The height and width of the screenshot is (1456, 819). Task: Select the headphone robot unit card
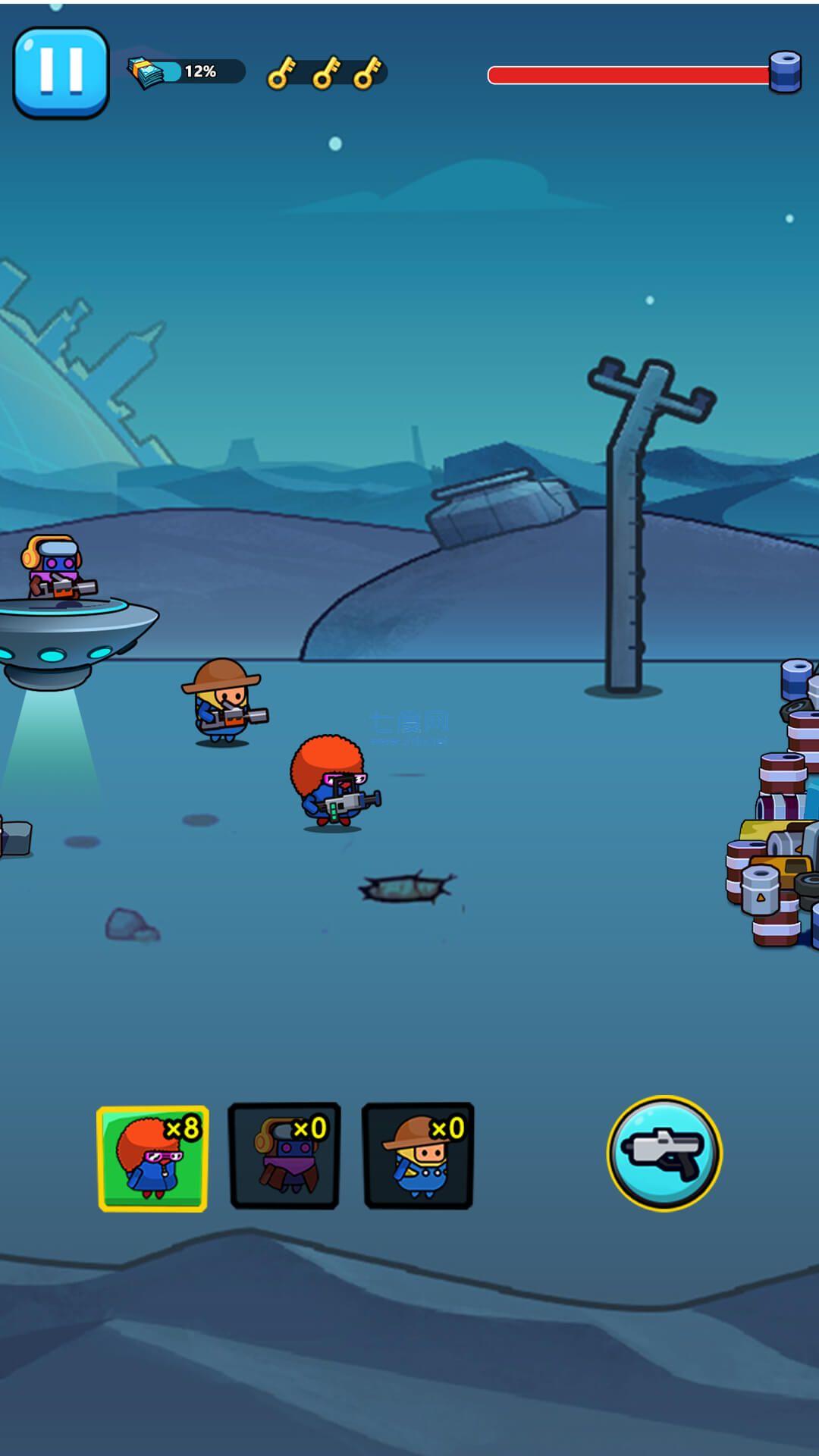pos(284,1156)
